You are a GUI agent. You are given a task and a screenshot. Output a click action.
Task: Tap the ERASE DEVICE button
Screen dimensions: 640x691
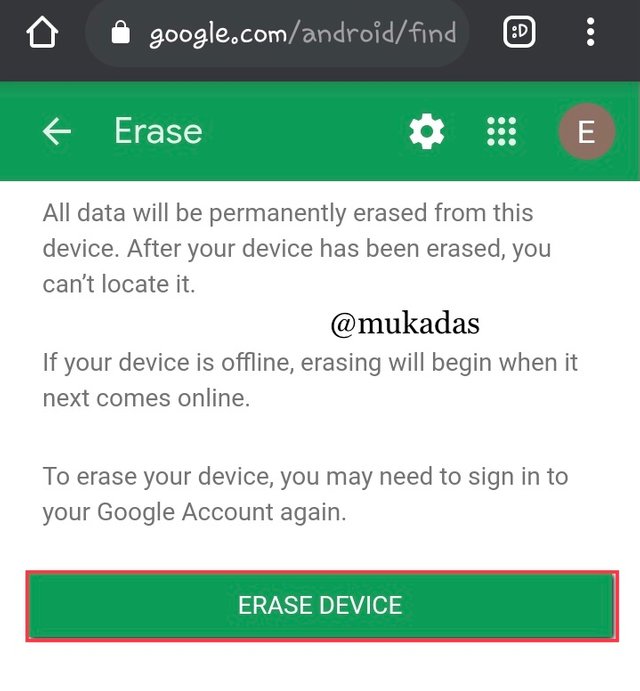(320, 606)
